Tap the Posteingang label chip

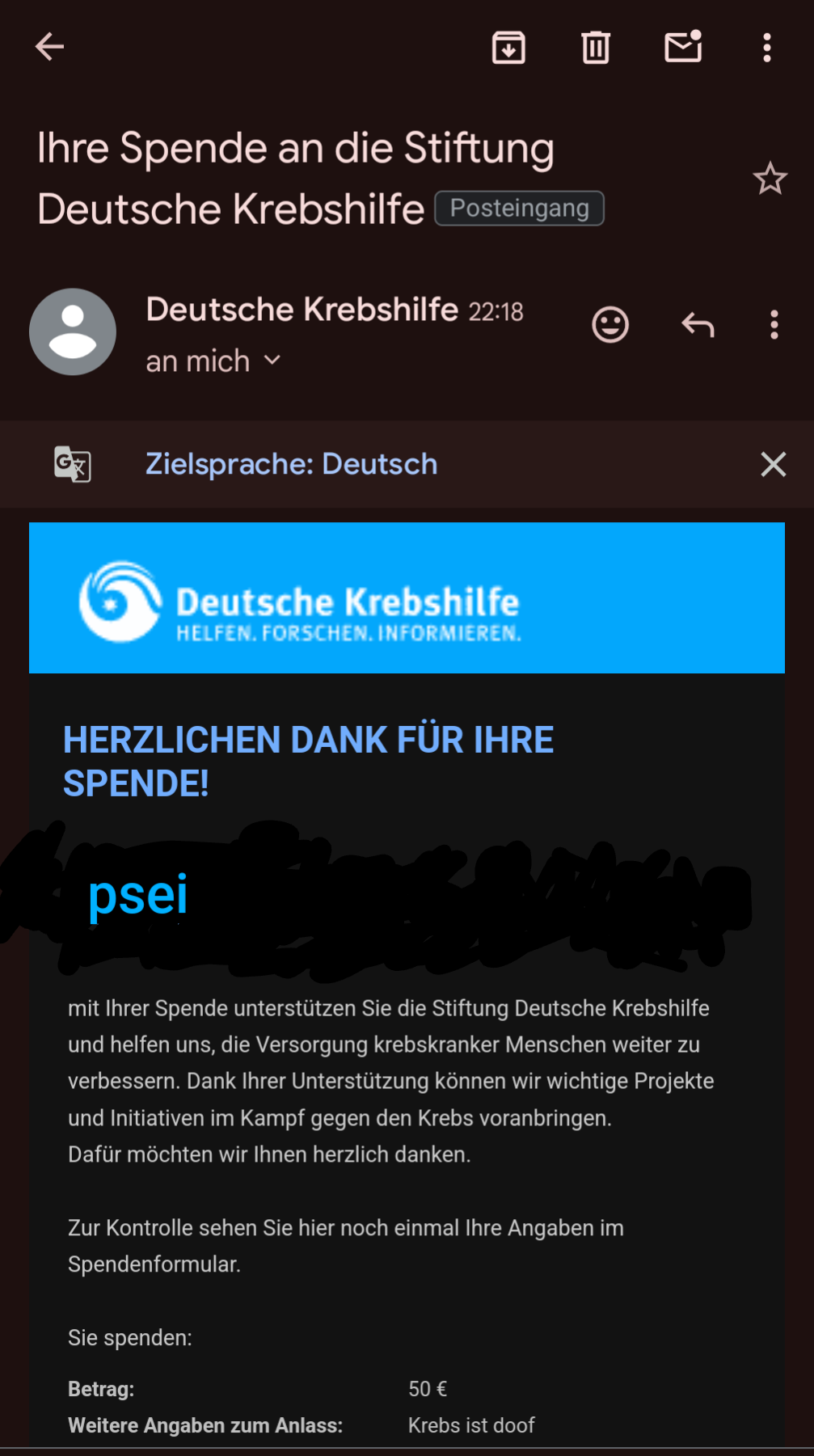point(519,209)
